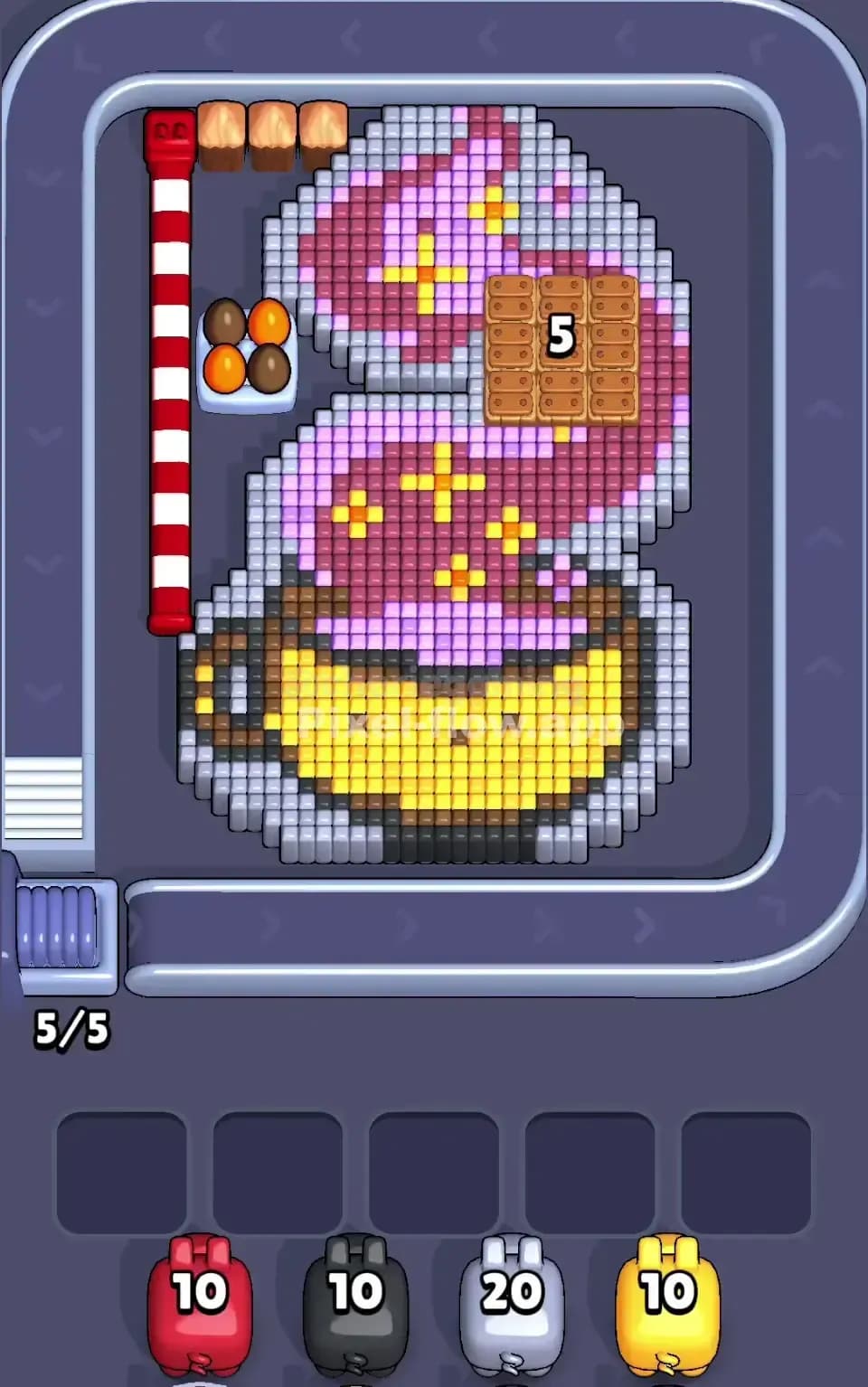This screenshot has height=1387, width=868.
Task: Tap the orange egg in the tray
Action: click(269, 321)
